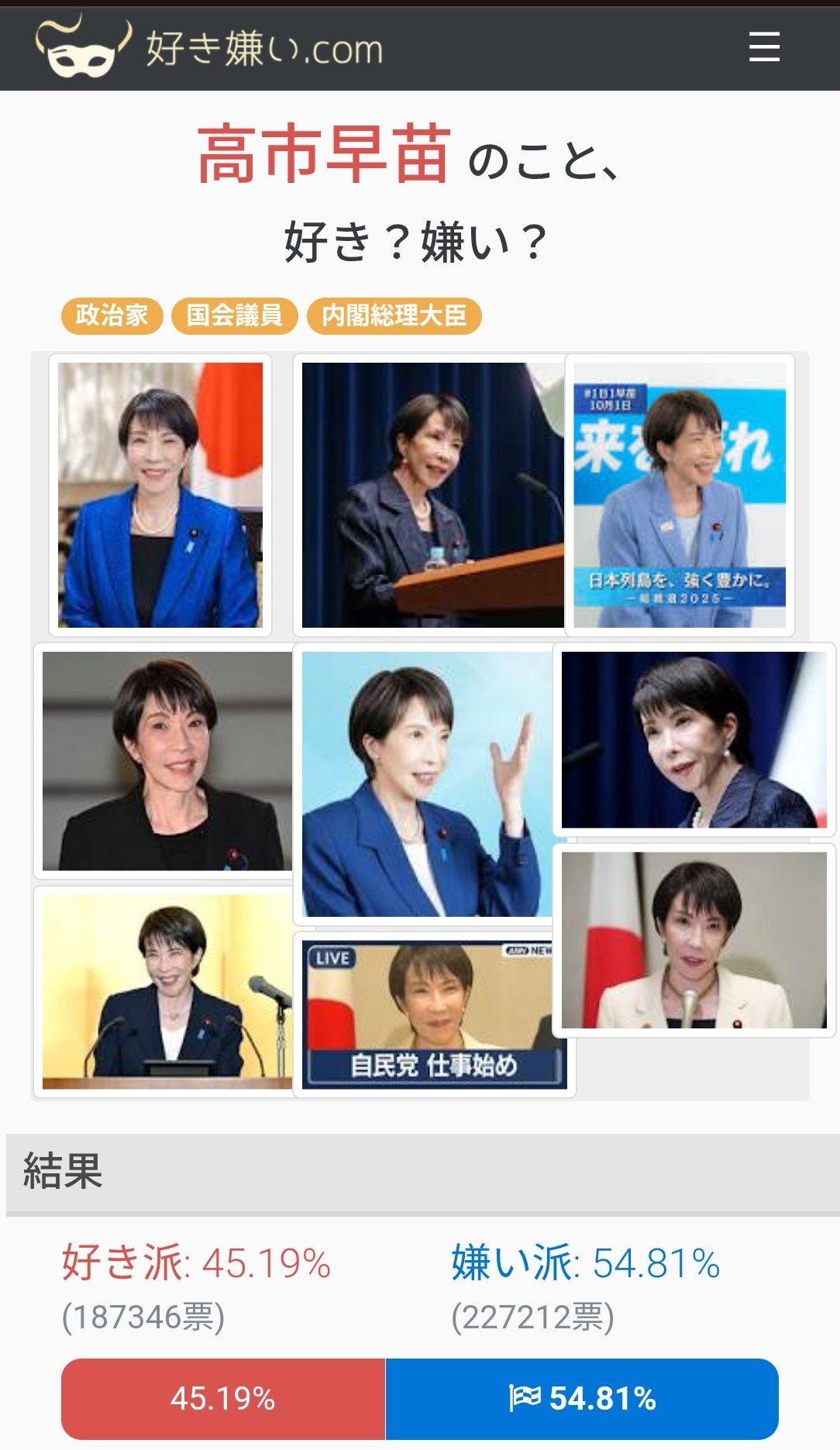Go to 好き嫌い.com home via logo
Image resolution: width=840 pixels, height=1450 pixels.
click(x=209, y=48)
